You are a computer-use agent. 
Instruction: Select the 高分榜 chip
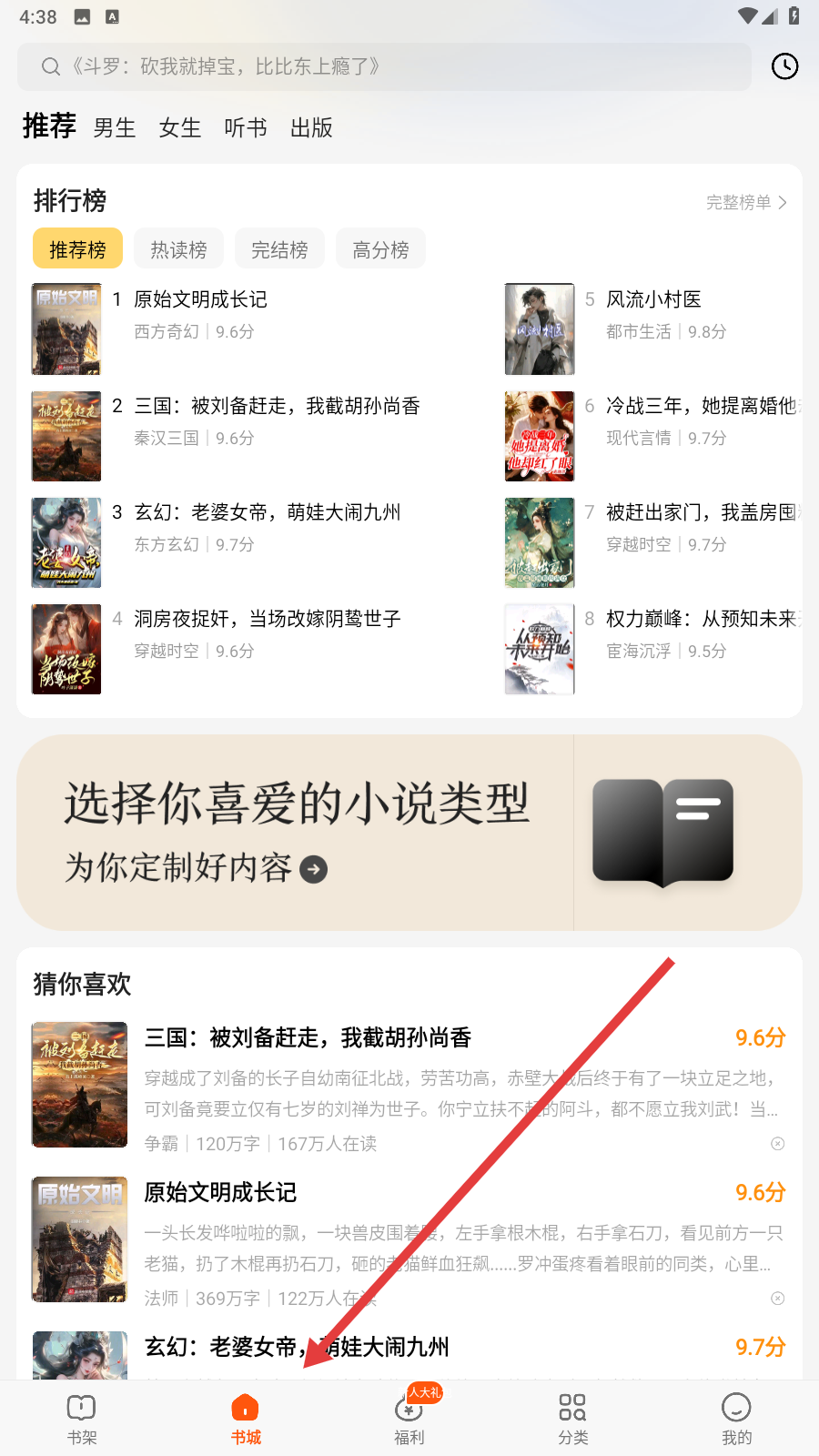point(380,249)
